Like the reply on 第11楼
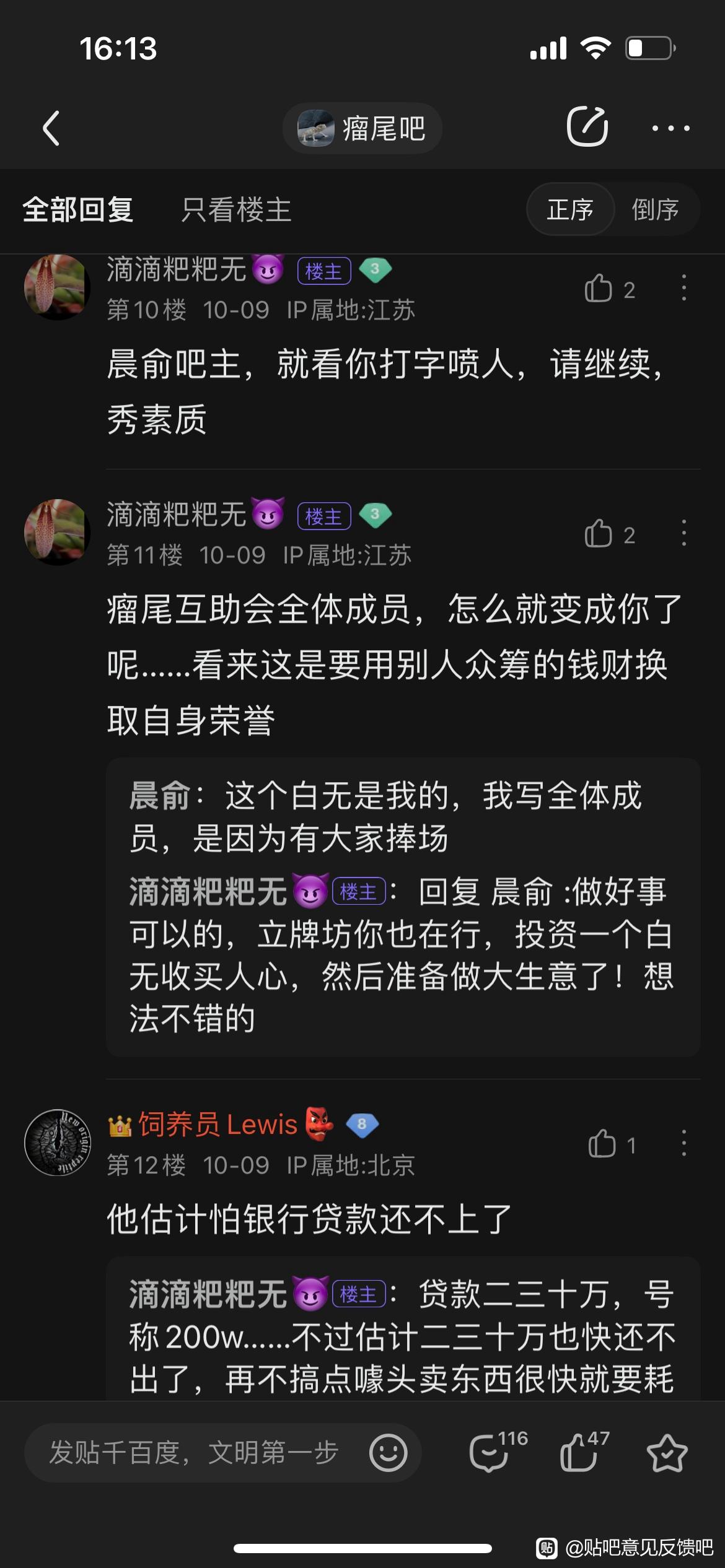725x1568 pixels. tap(599, 534)
